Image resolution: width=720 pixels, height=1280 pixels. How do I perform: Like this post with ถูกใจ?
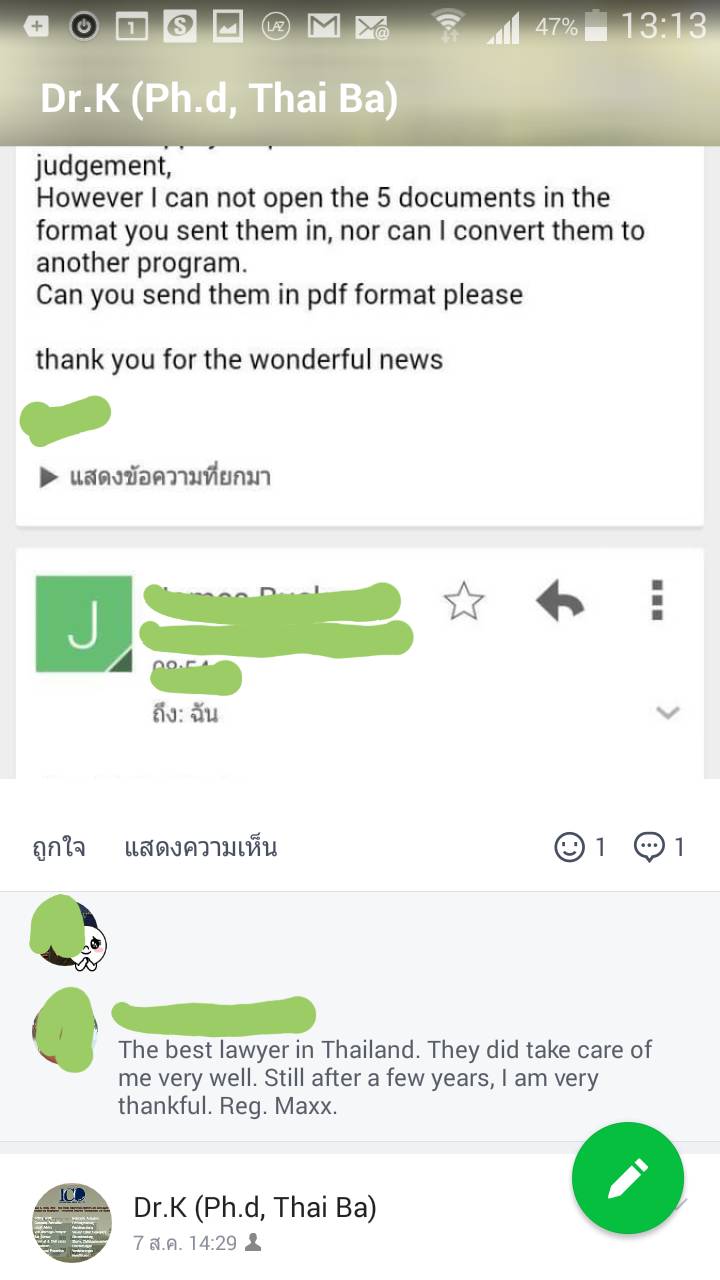[x=59, y=848]
